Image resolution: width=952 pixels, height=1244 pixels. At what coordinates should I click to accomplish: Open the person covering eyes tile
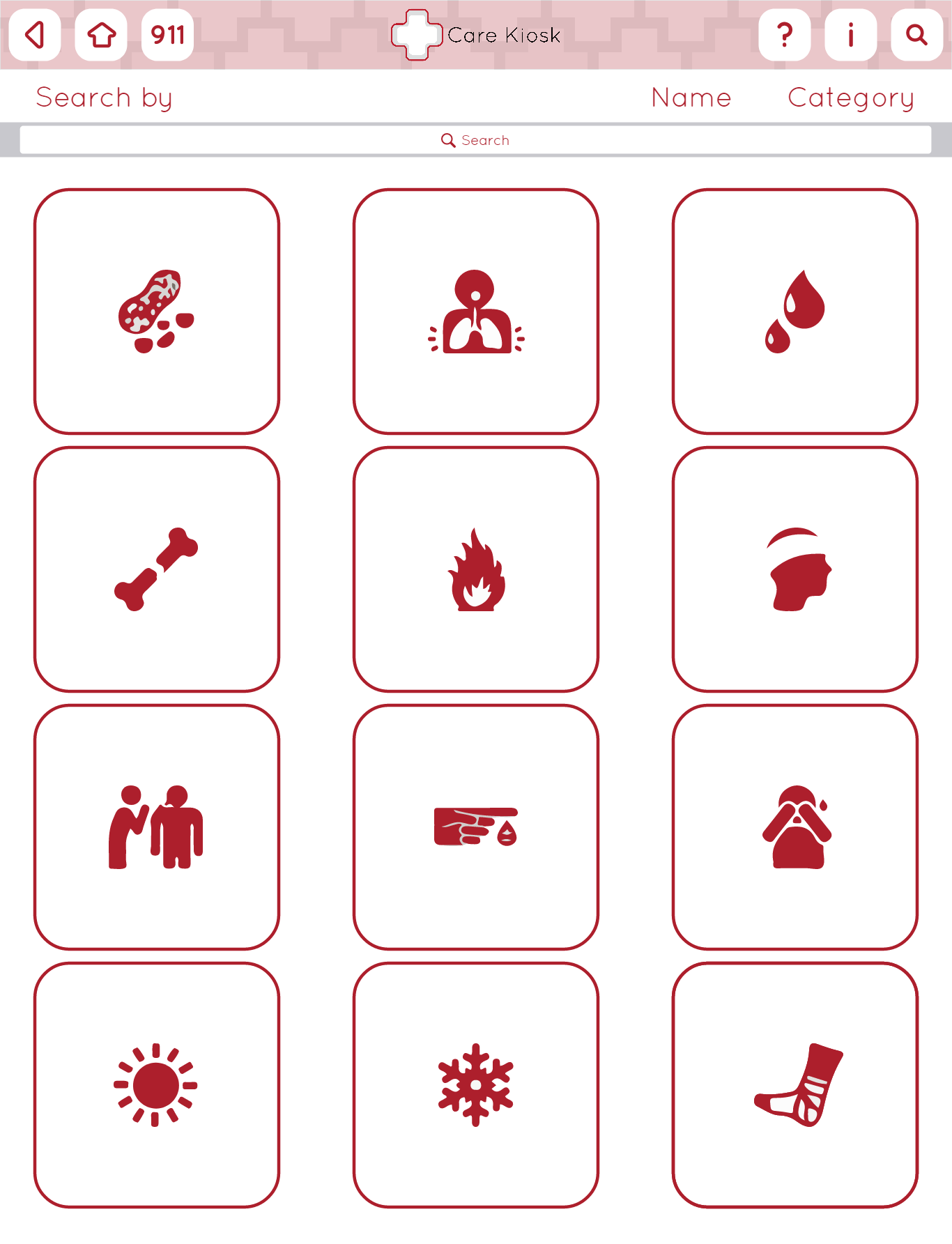[x=795, y=827]
